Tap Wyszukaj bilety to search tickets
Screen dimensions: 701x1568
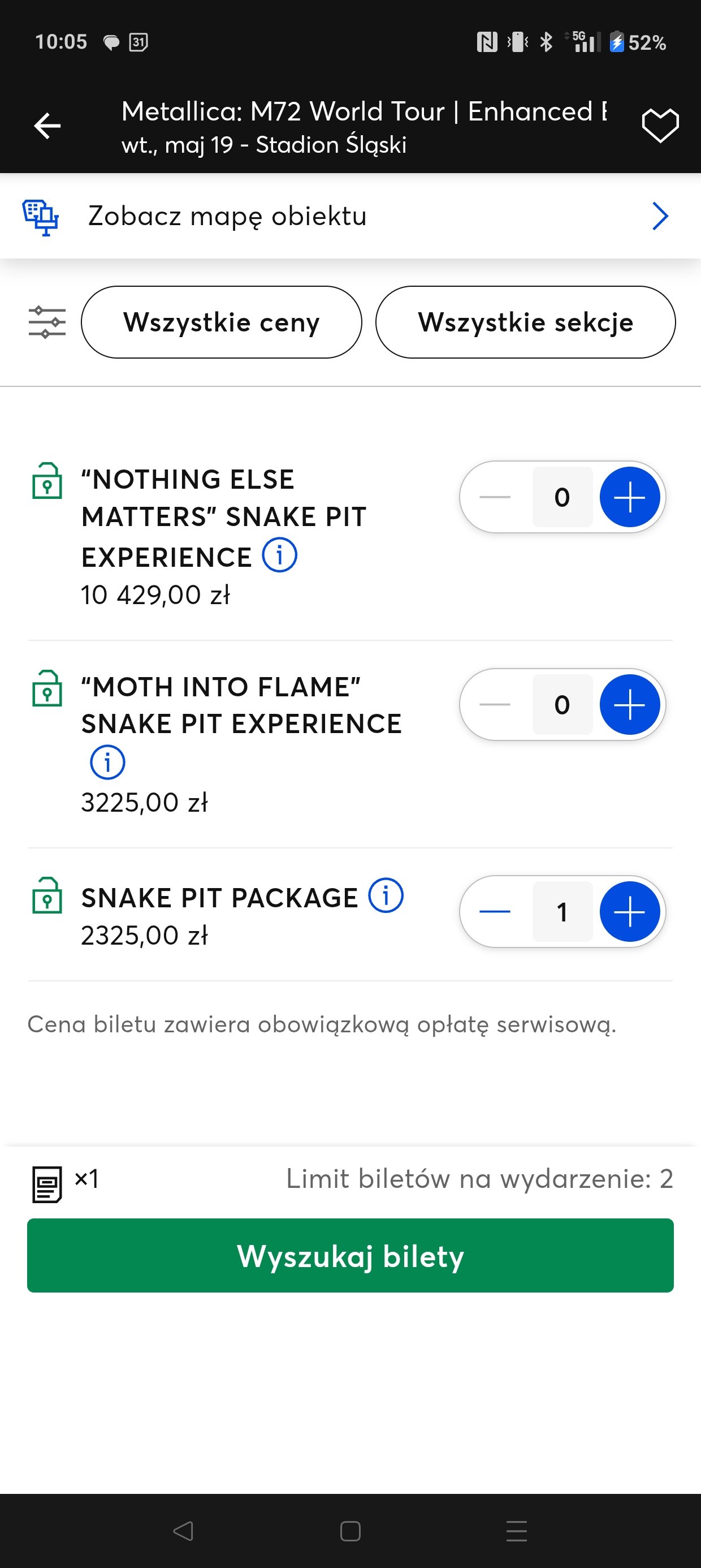[x=350, y=1255]
